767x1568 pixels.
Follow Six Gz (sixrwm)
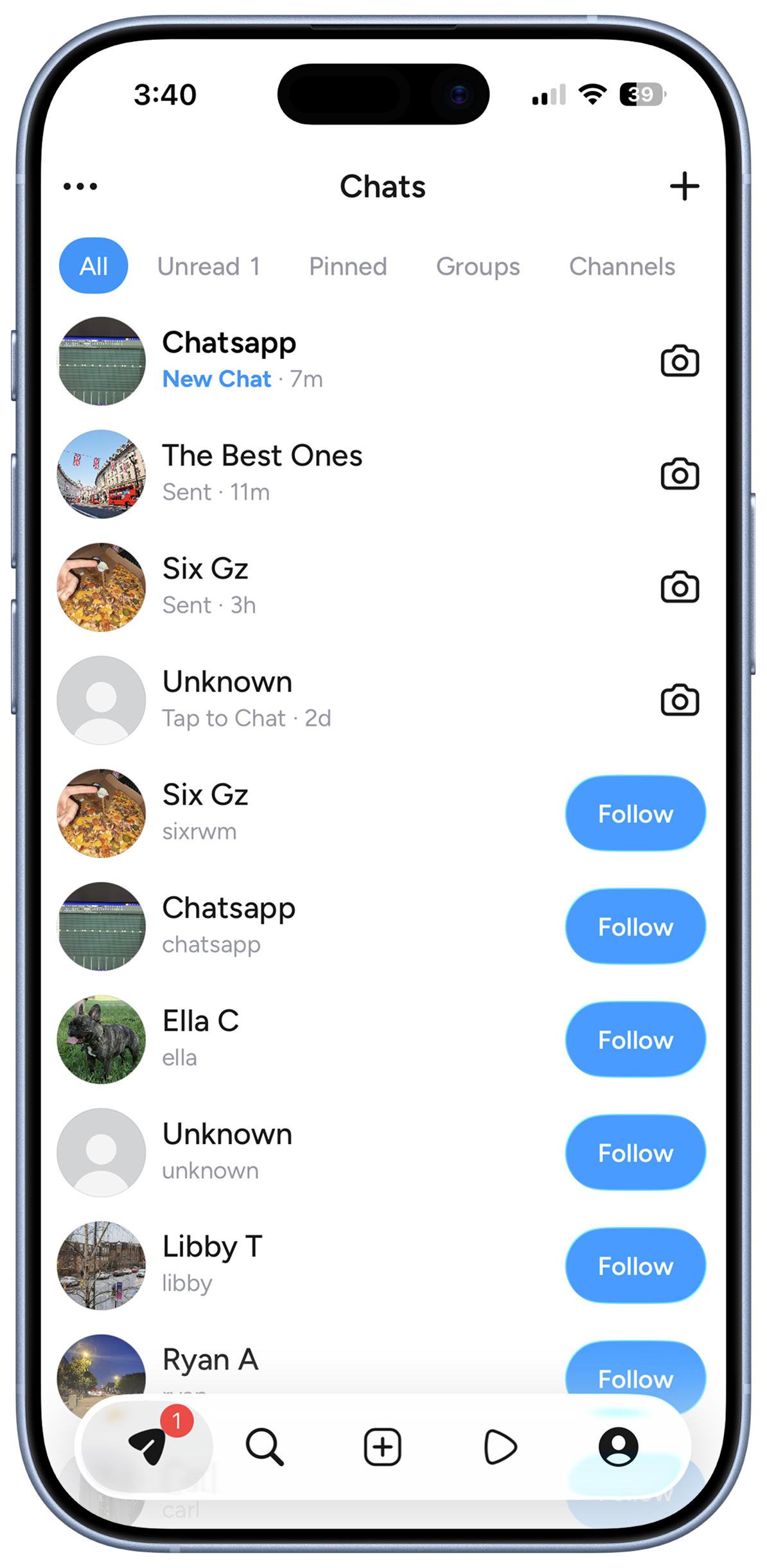pyautogui.click(x=635, y=813)
